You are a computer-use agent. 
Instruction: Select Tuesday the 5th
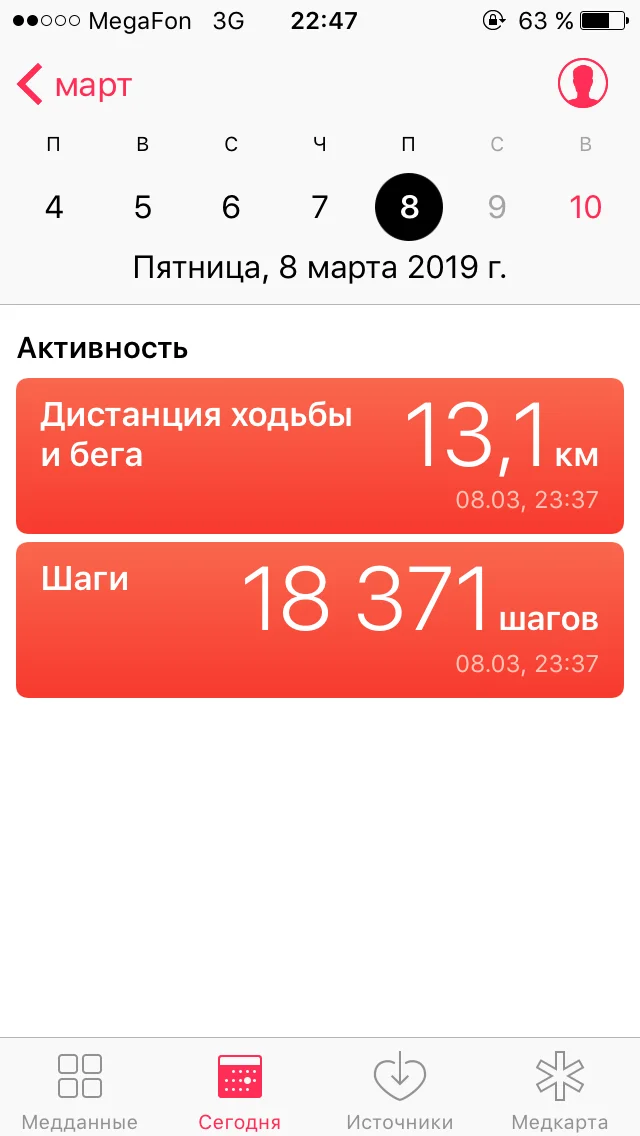click(143, 207)
